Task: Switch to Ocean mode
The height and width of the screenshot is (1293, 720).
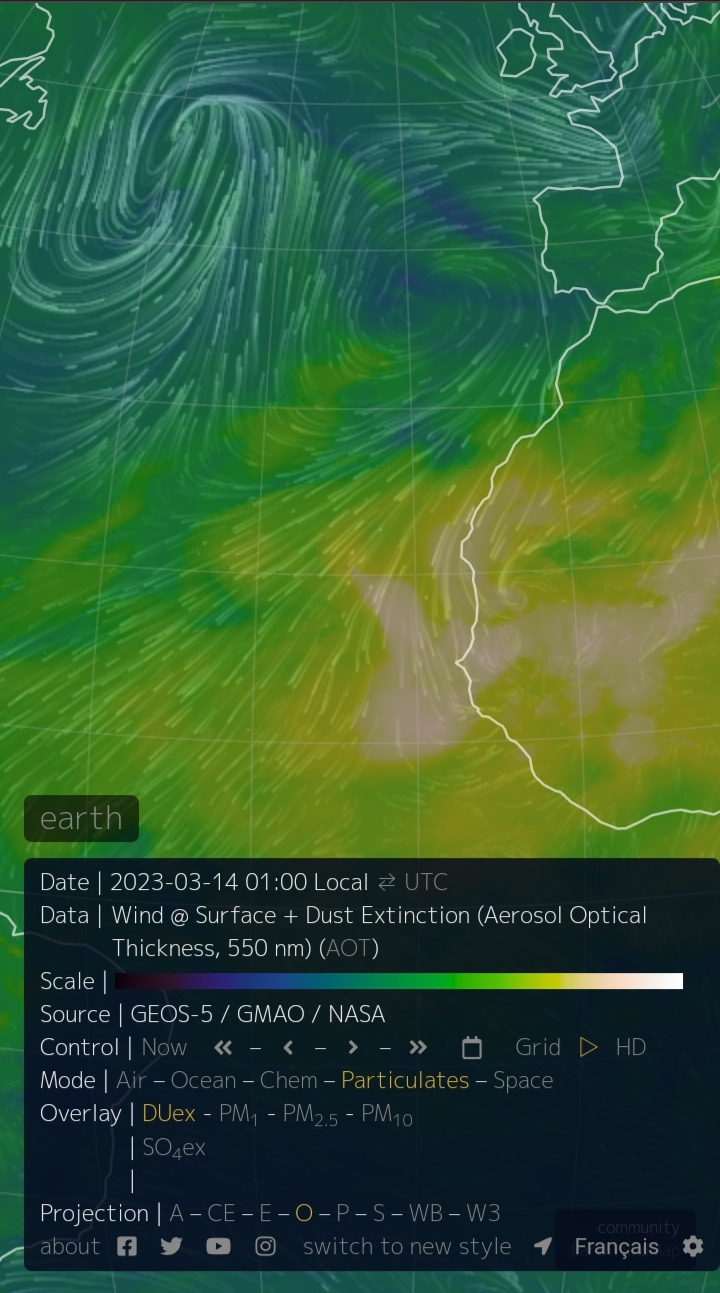Action: click(x=203, y=1080)
